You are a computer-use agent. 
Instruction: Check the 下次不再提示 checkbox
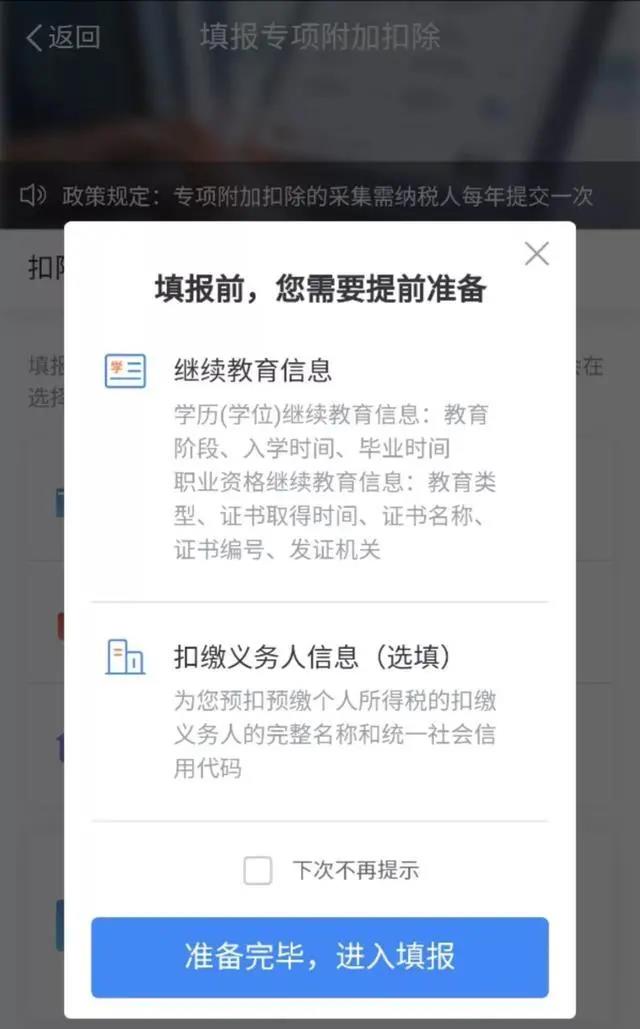257,871
